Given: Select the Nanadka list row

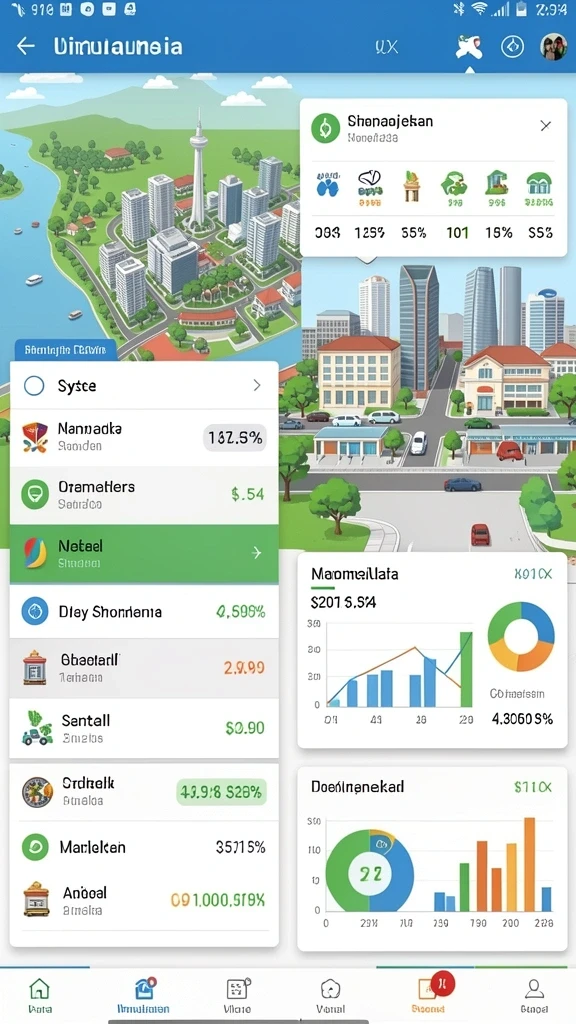Looking at the screenshot, I should click(x=144, y=438).
